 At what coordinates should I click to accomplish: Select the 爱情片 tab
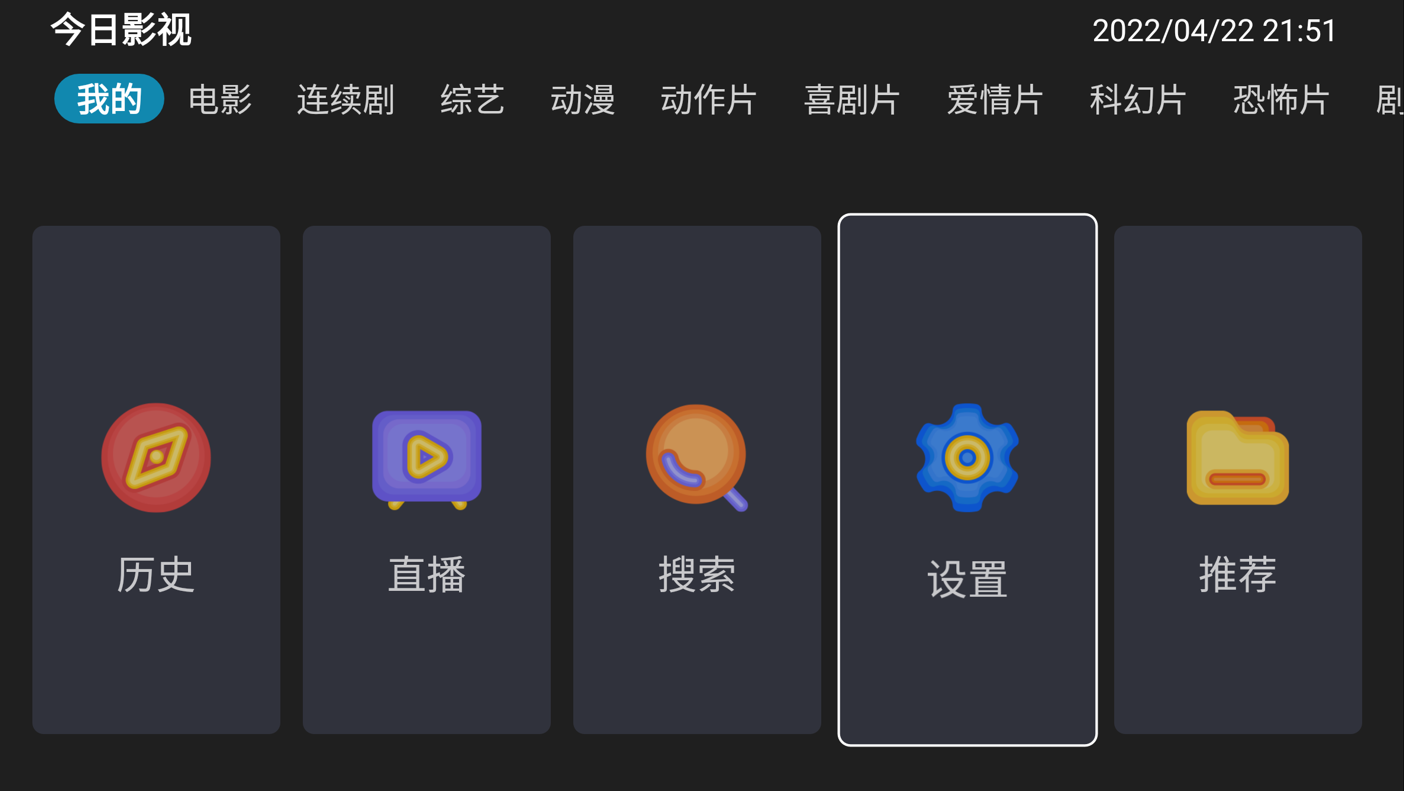point(994,99)
